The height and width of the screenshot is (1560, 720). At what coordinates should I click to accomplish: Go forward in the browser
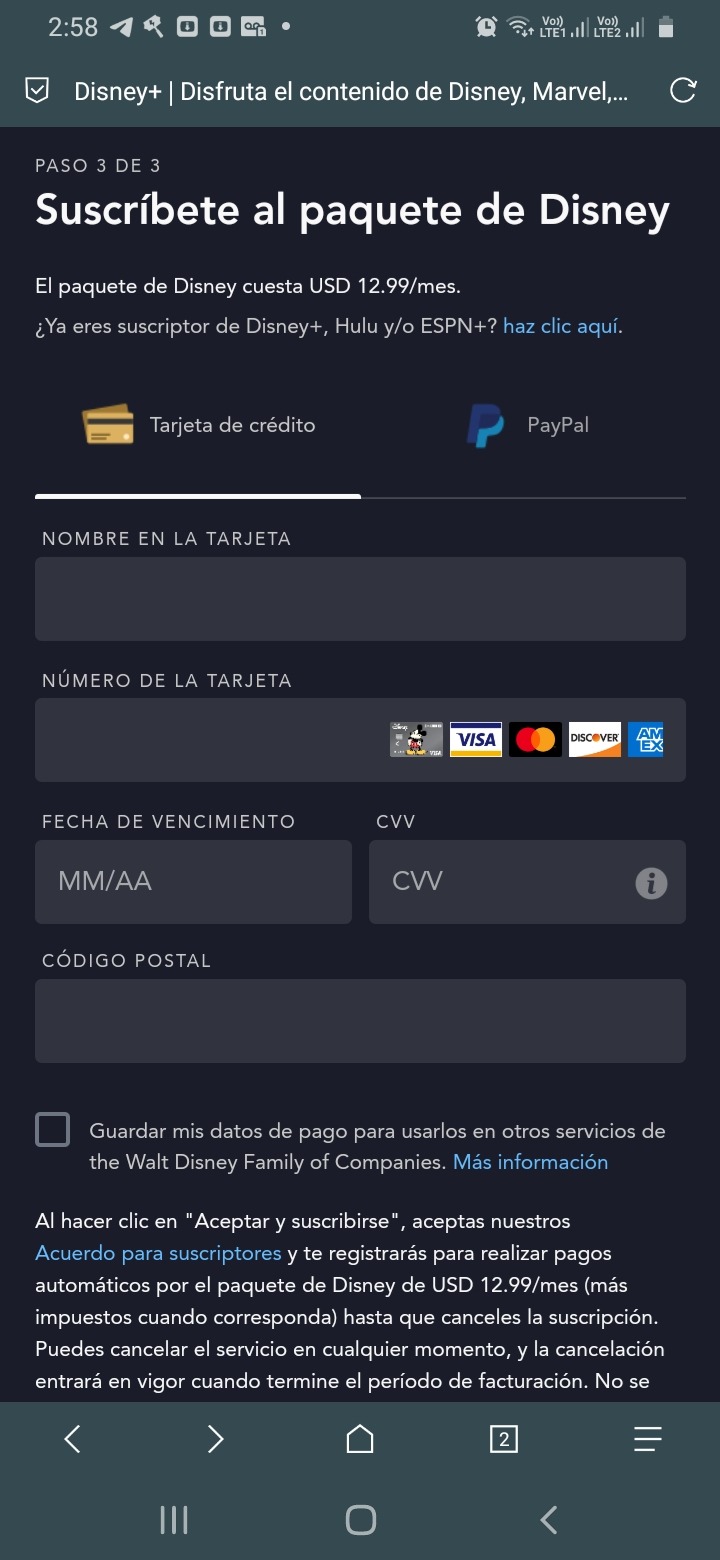215,1439
